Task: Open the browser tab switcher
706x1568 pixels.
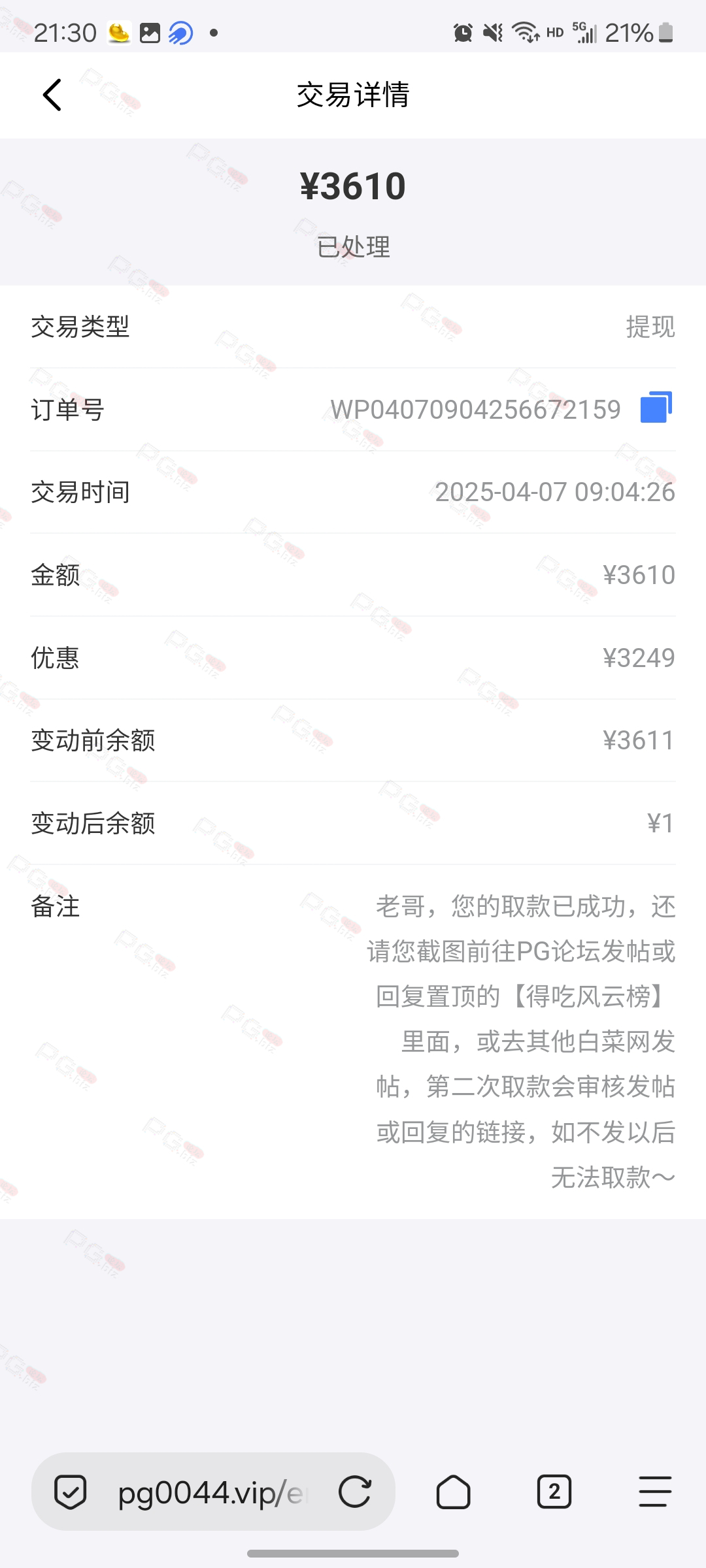Action: [x=554, y=1492]
